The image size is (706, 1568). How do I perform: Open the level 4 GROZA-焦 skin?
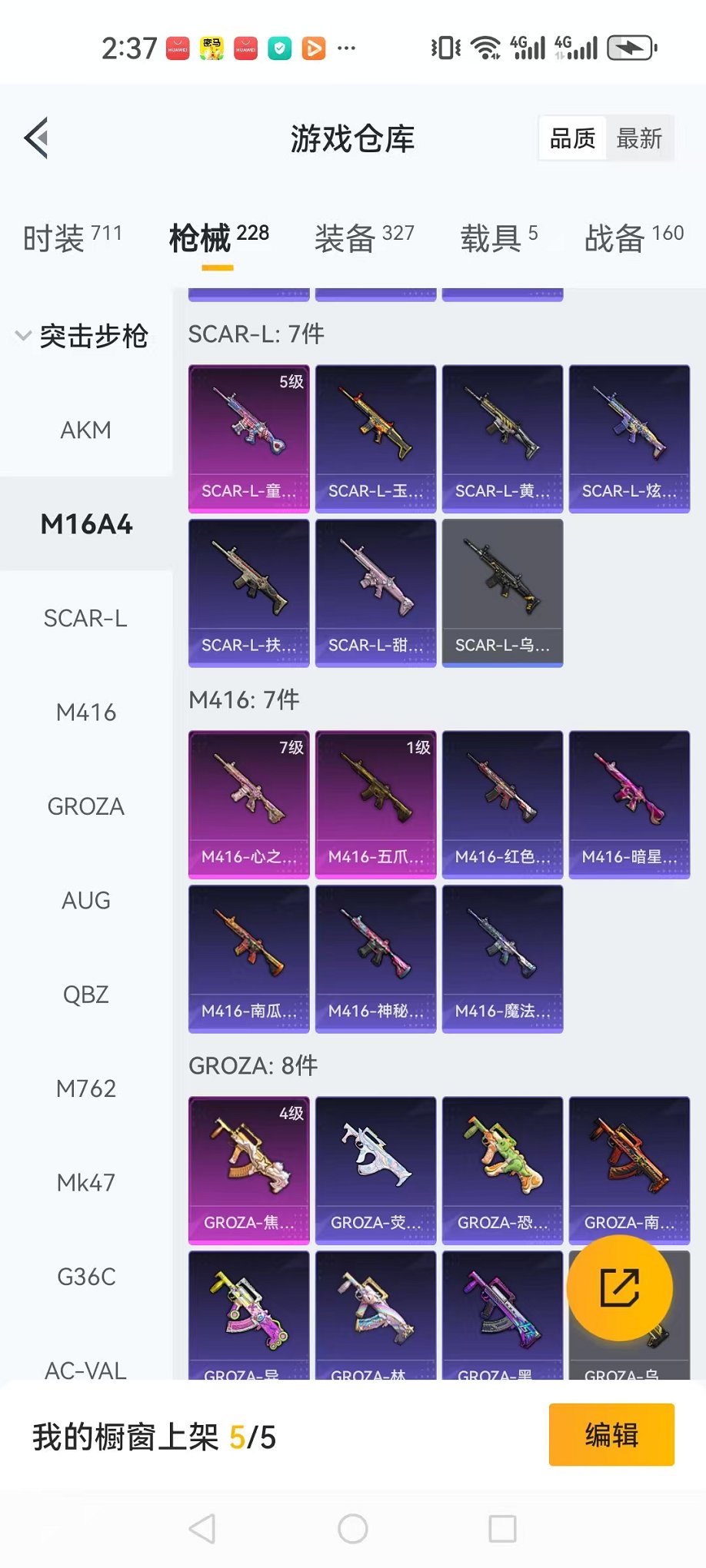(248, 1170)
